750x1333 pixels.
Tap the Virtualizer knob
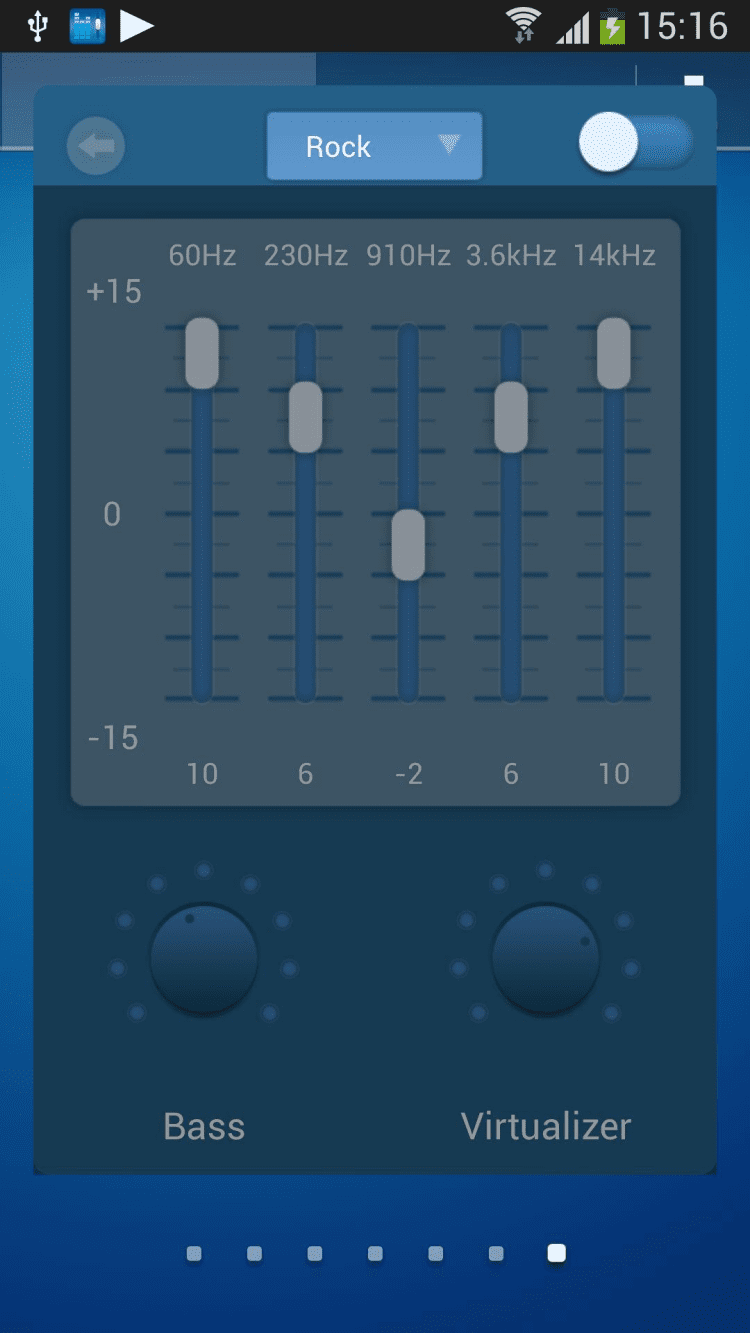(546, 959)
